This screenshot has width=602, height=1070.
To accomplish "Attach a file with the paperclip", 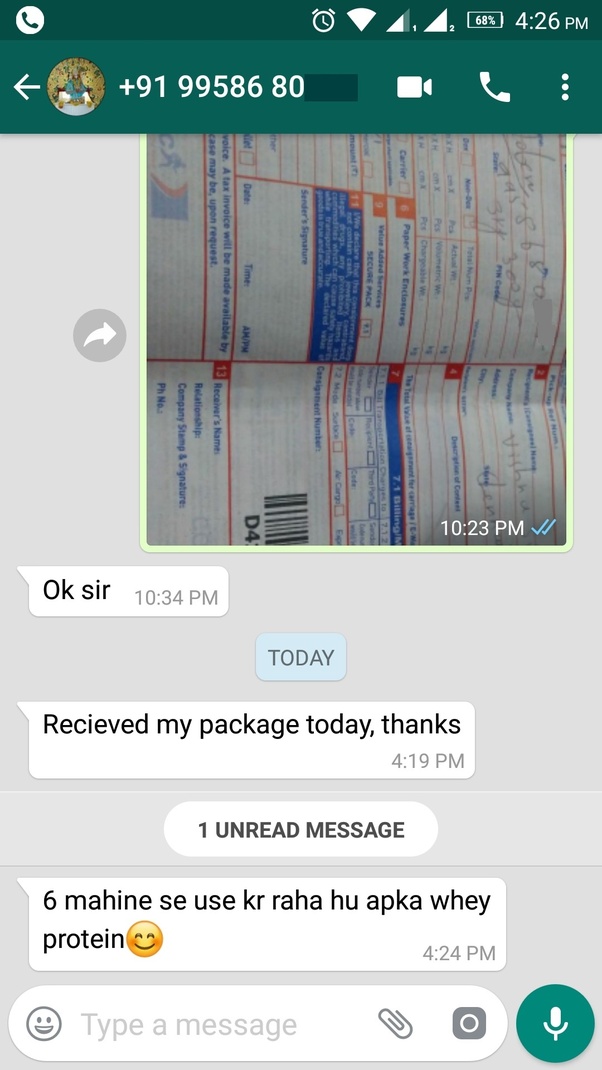I will (396, 1023).
